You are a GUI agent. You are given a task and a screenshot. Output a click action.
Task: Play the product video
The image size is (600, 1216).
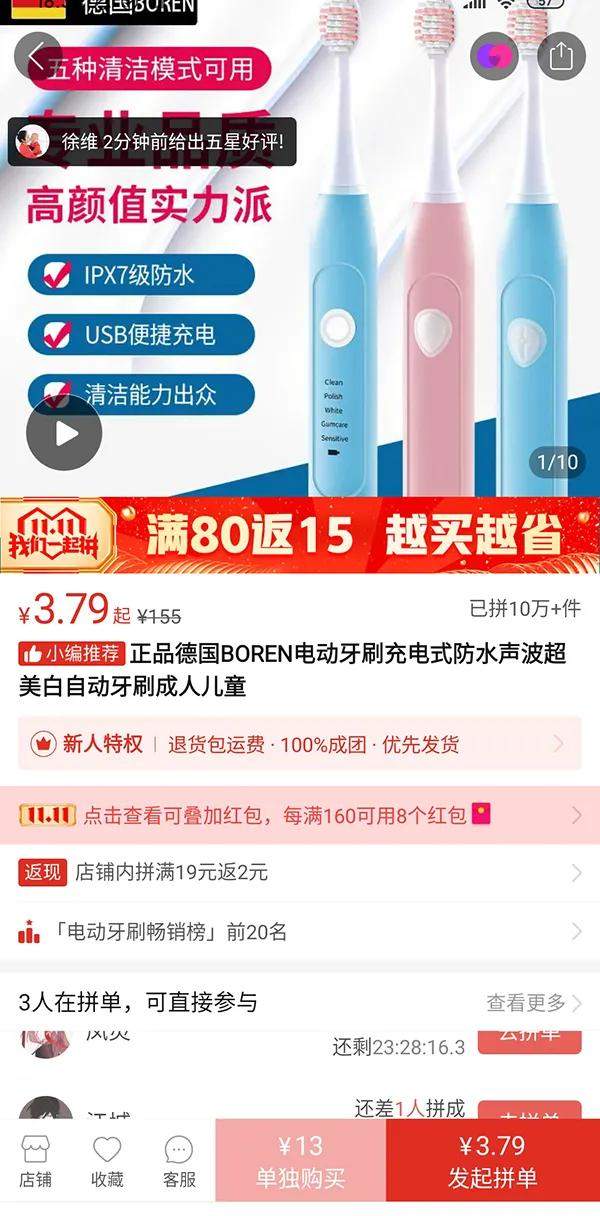tap(64, 433)
